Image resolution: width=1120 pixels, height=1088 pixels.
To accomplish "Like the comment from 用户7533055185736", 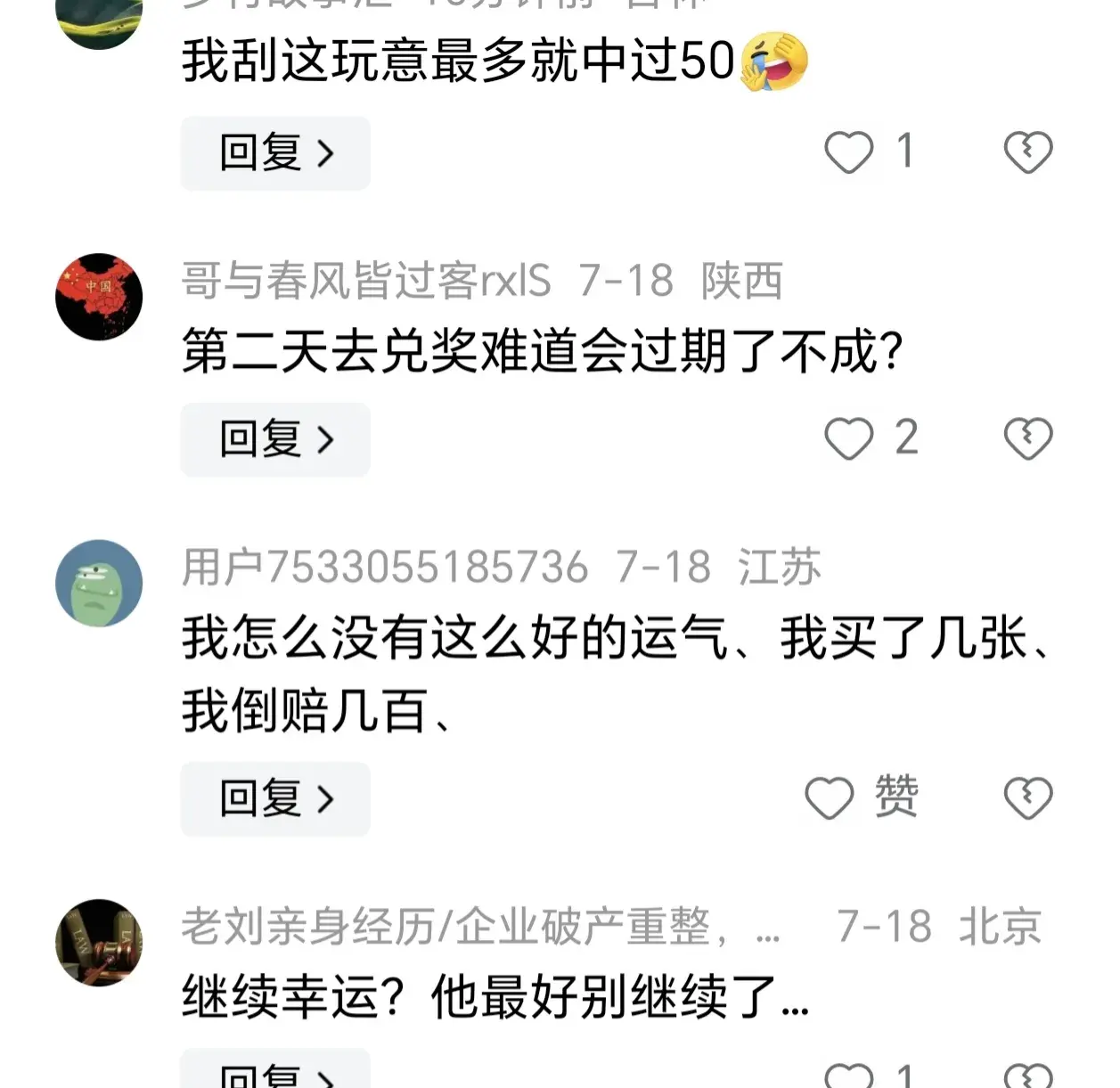I will (830, 798).
